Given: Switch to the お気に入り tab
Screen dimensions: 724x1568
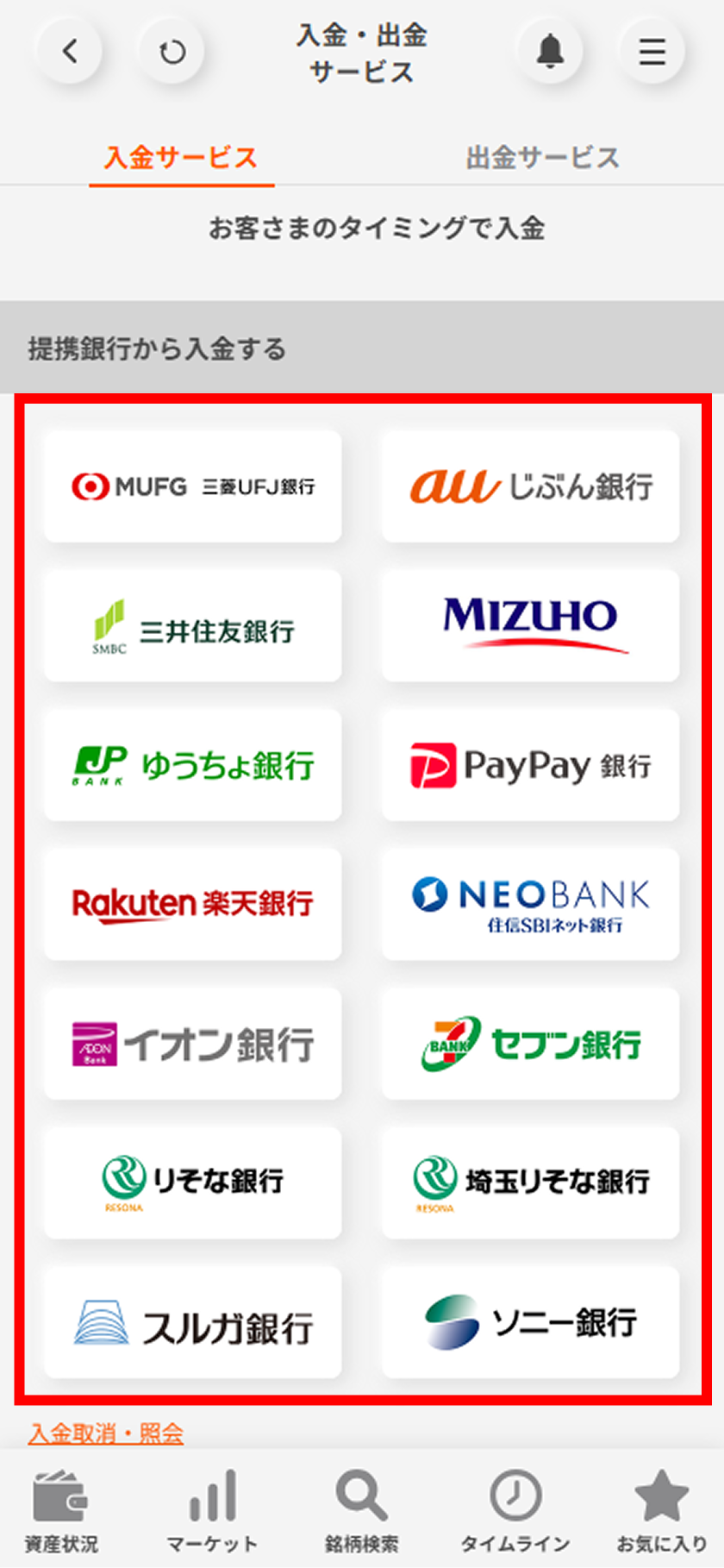Looking at the screenshot, I should [x=661, y=1511].
